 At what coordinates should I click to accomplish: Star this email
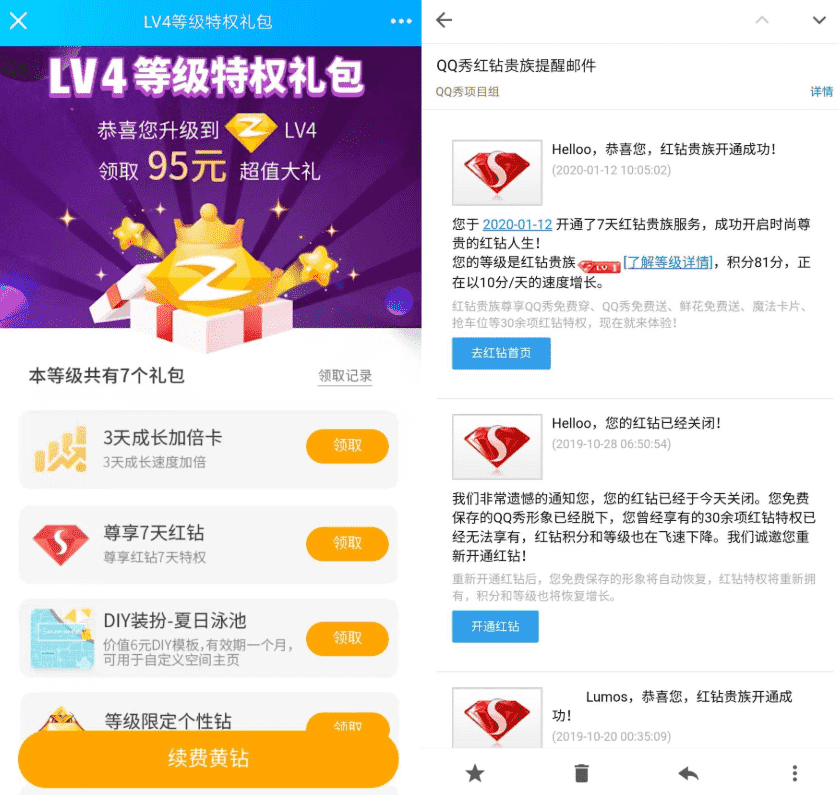475,773
